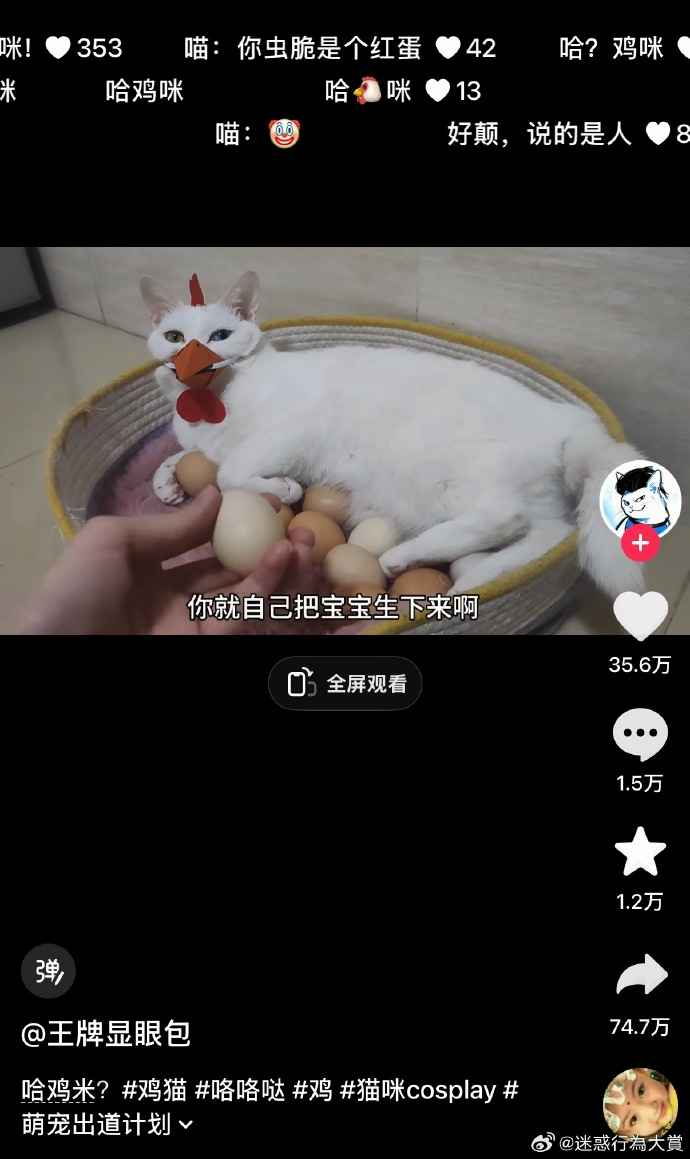Open the creator's cat avatar profile

coord(640,498)
